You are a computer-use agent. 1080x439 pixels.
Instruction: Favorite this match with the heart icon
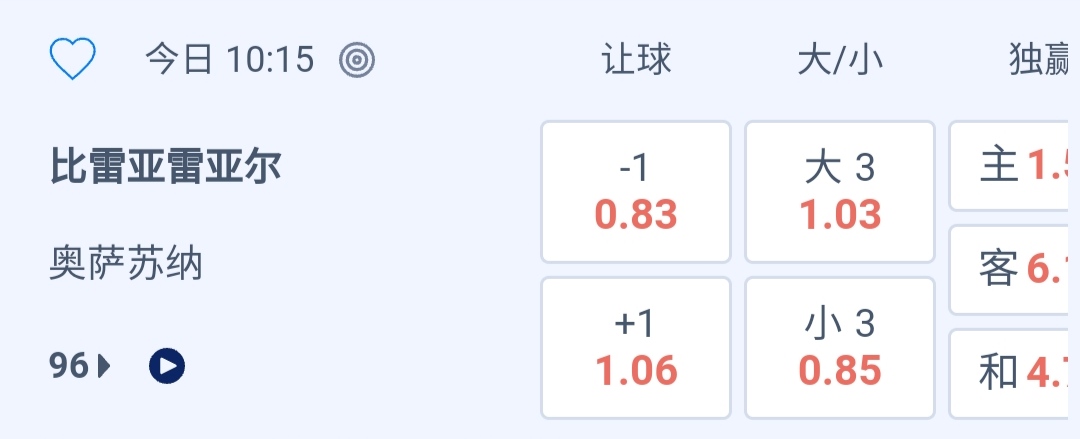[72, 60]
